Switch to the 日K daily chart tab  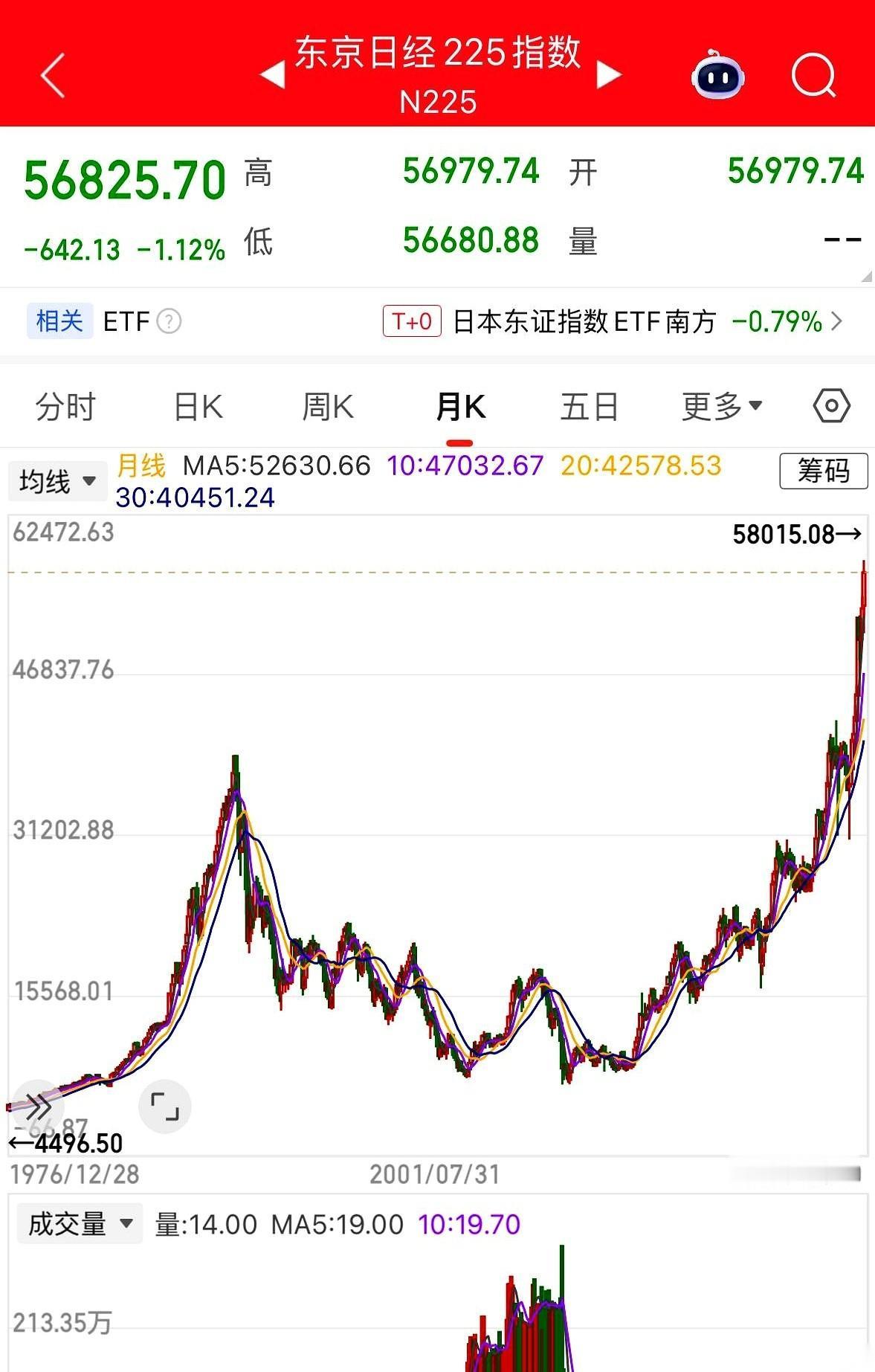click(x=196, y=406)
